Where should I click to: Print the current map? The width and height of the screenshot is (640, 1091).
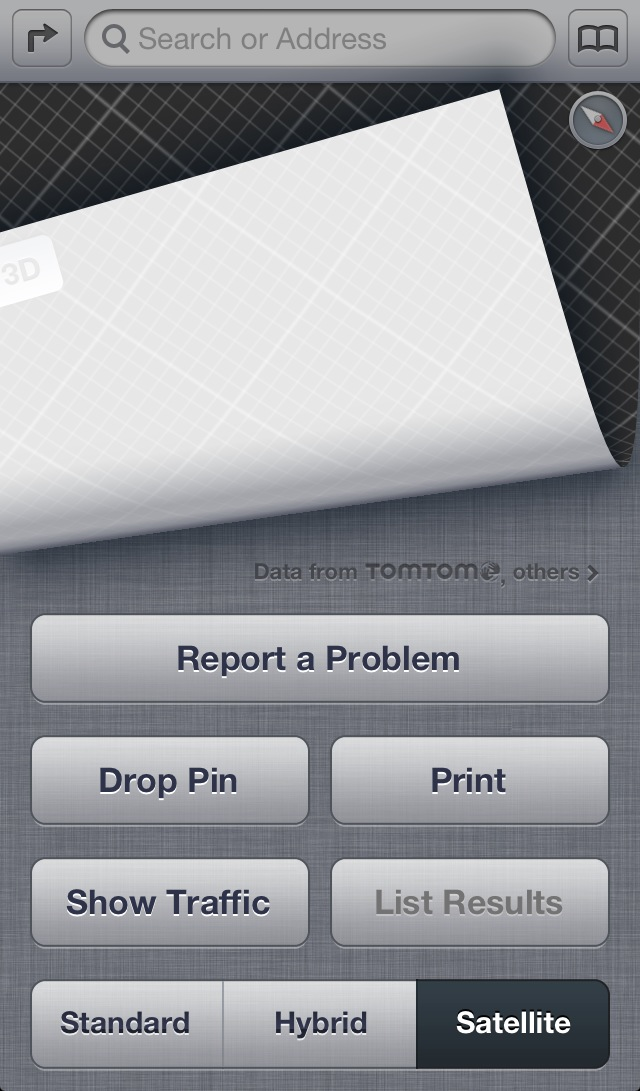[469, 781]
